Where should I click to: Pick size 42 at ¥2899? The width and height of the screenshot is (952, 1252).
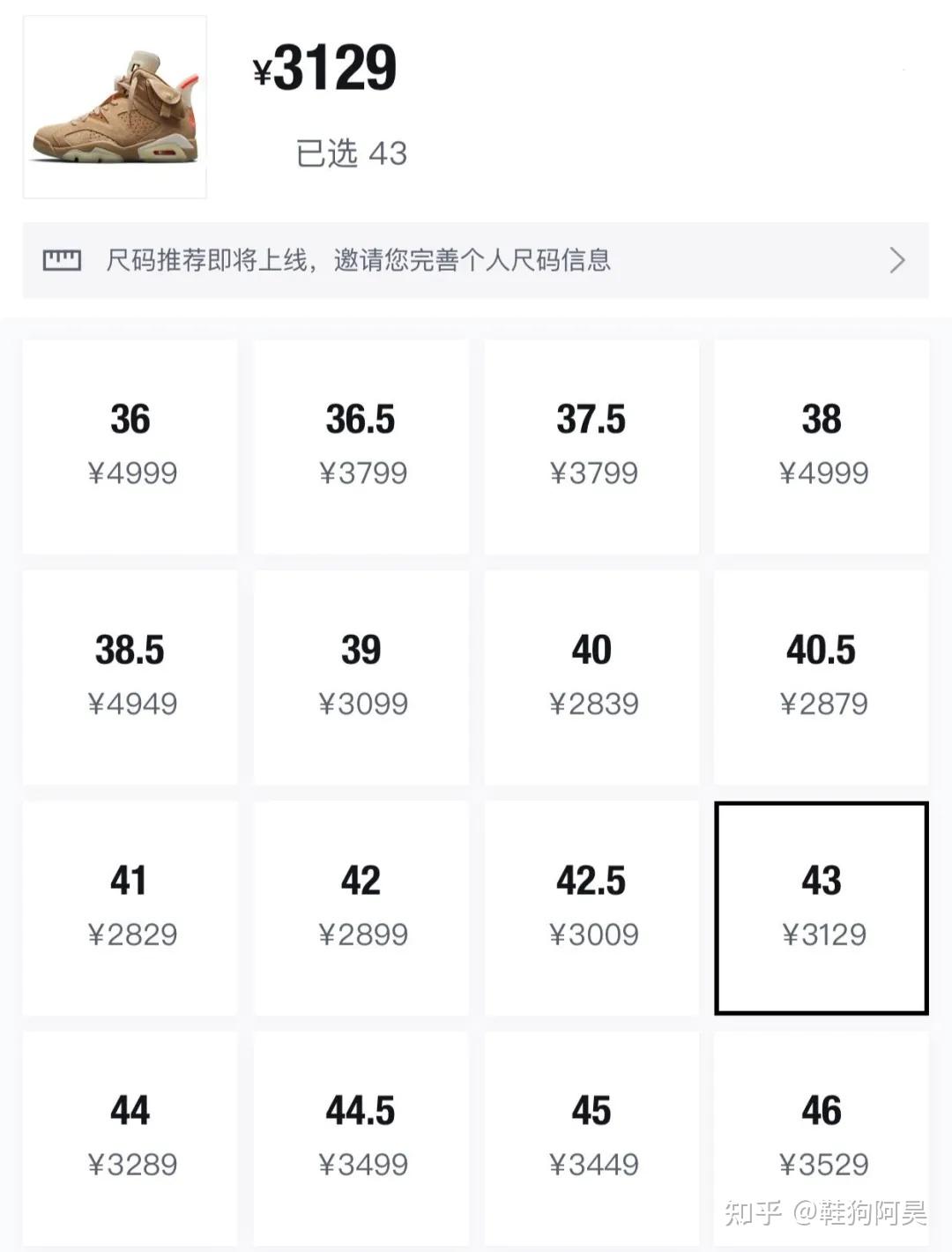coord(361,907)
